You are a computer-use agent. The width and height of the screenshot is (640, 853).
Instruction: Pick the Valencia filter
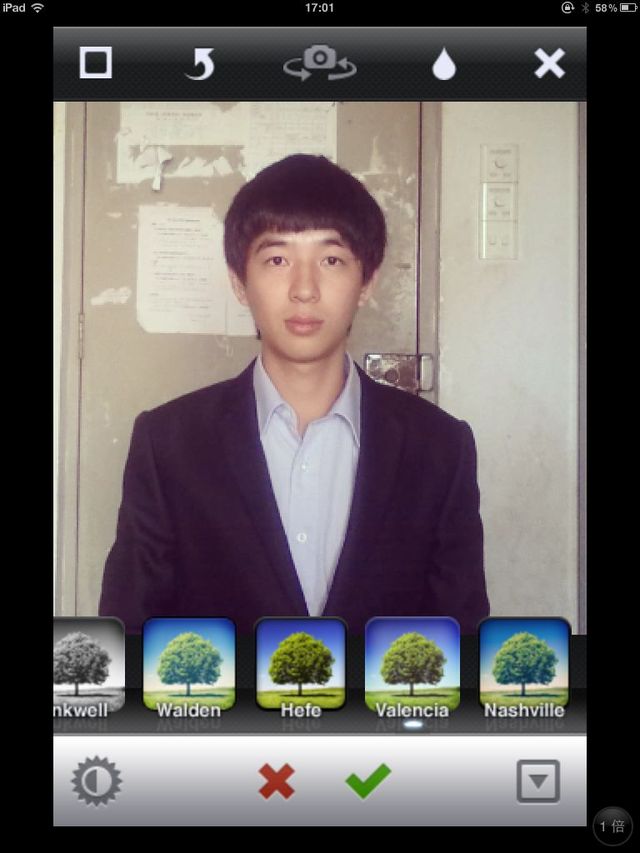point(412,666)
